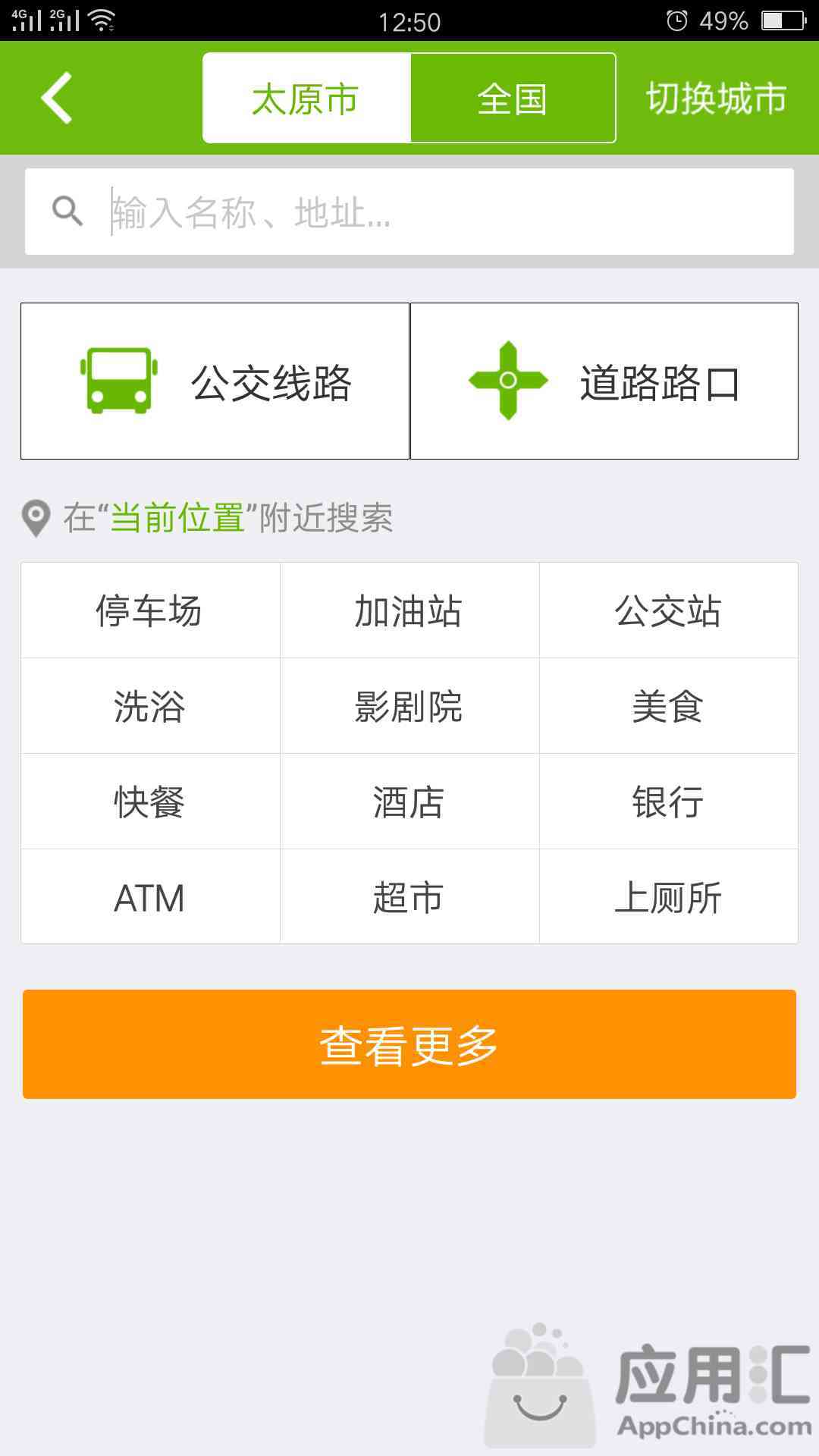This screenshot has height=1456, width=819.
Task: Tap the orange 查看更多 button
Action: point(409,1044)
